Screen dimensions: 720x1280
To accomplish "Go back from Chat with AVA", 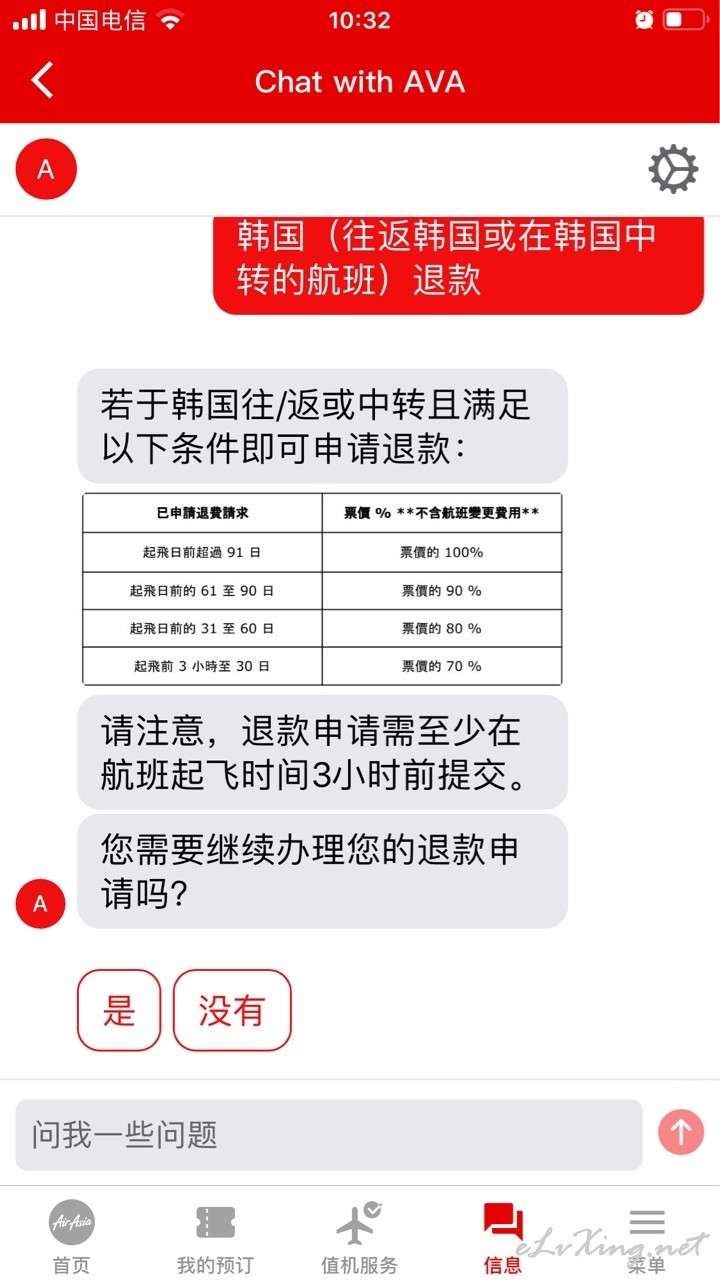I will pos(42,80).
